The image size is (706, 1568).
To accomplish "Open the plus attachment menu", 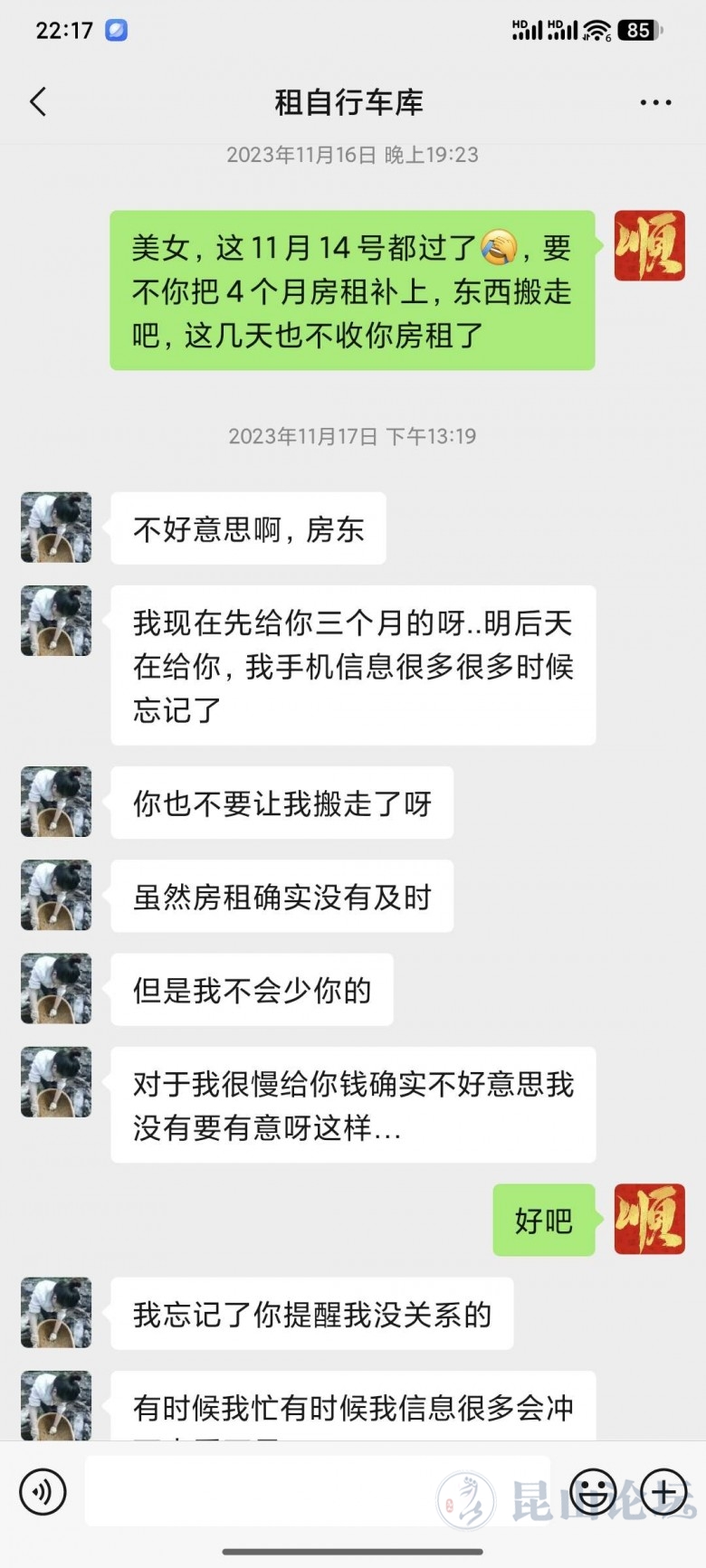I will pyautogui.click(x=663, y=1491).
